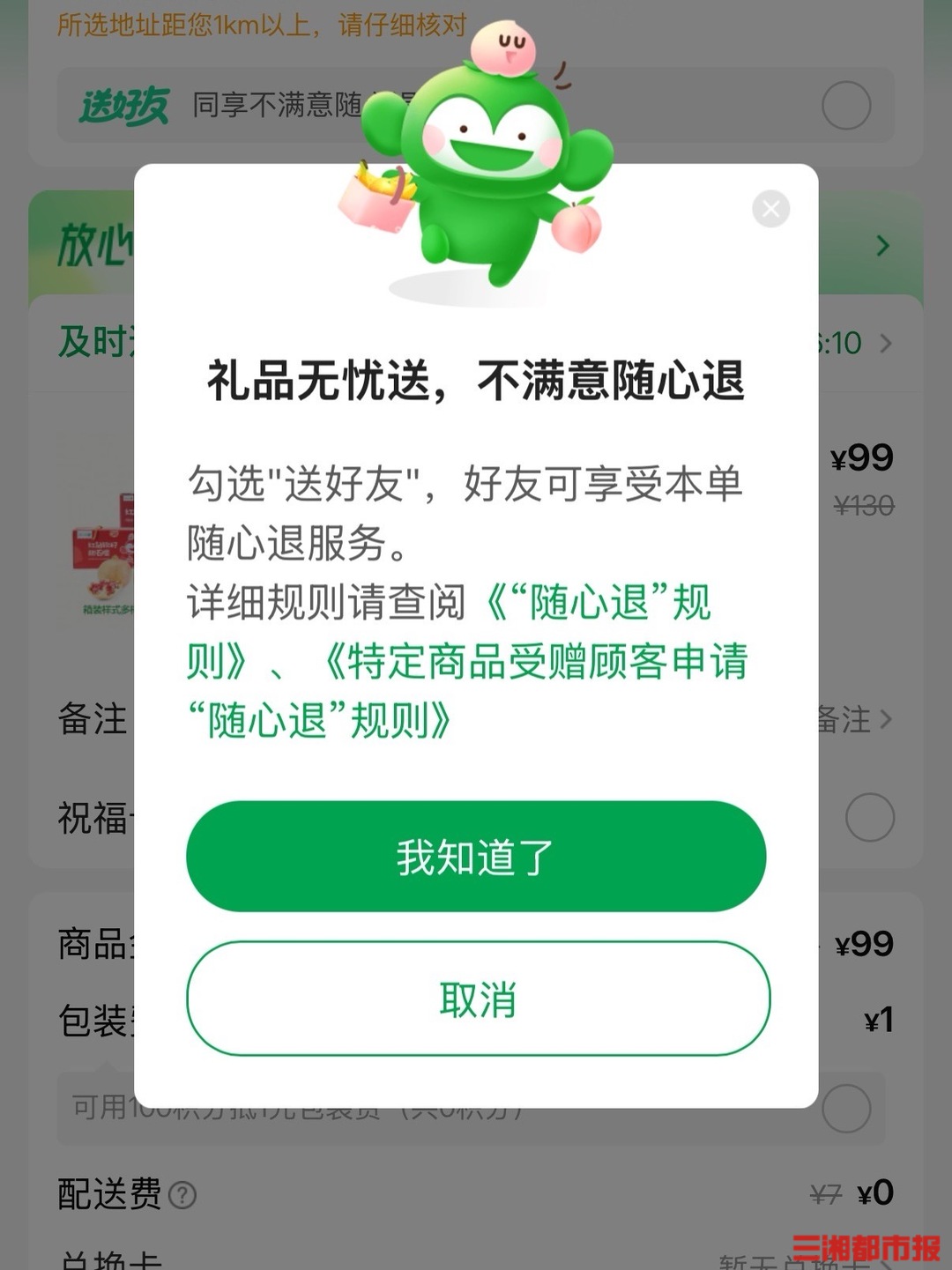
Task: Tap the 取消 button
Action: [x=478, y=999]
